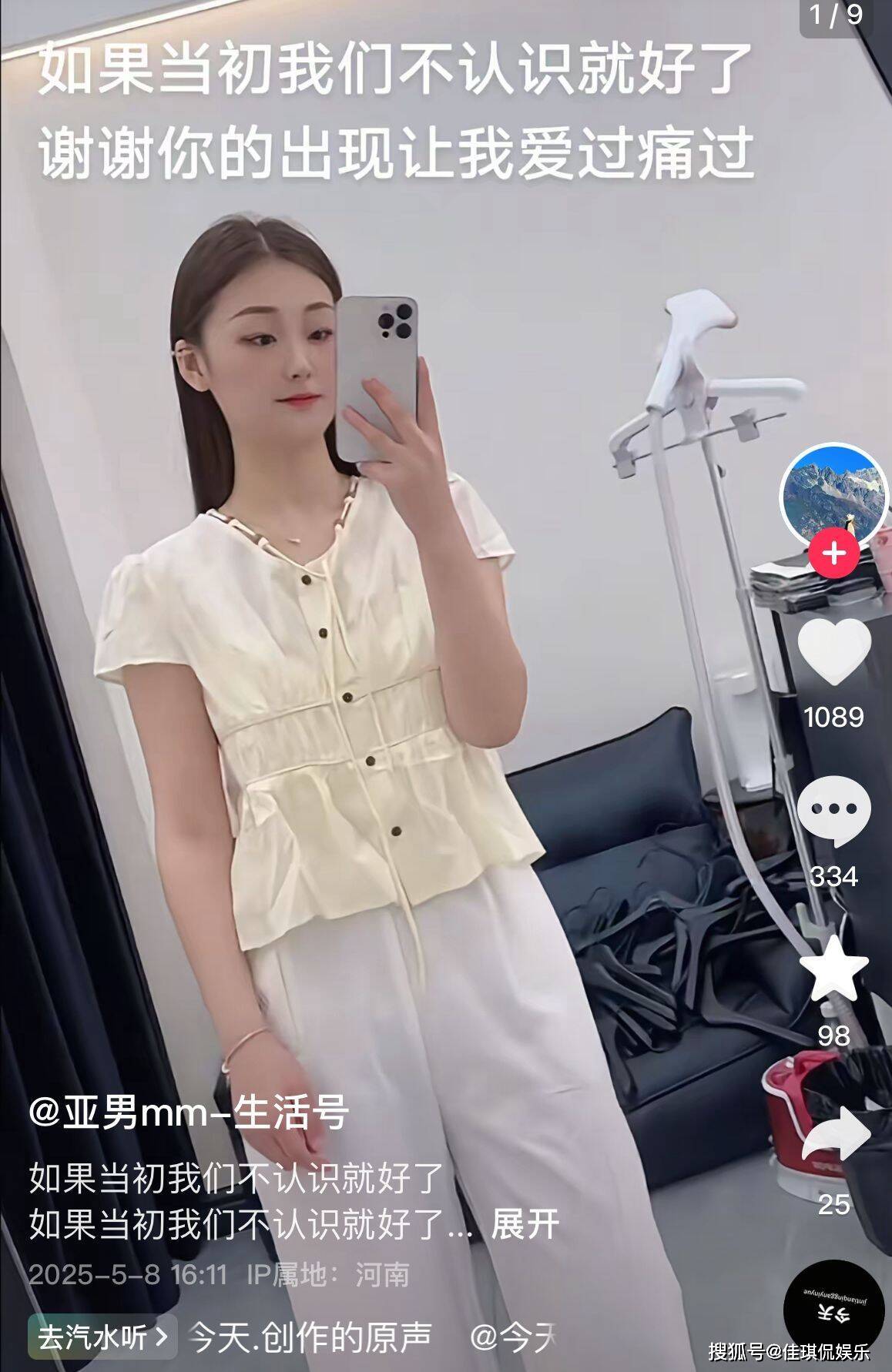Add this post to favorites with the star

click(833, 968)
